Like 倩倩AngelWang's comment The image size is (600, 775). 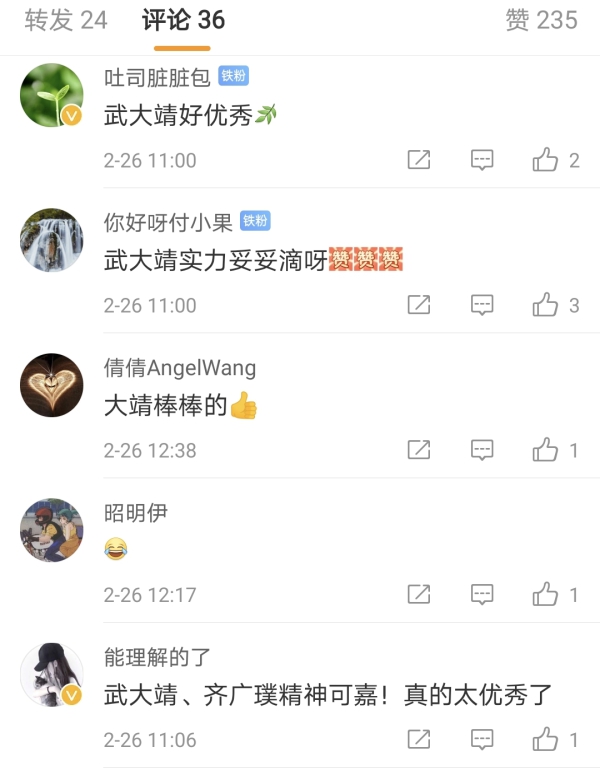pos(545,450)
